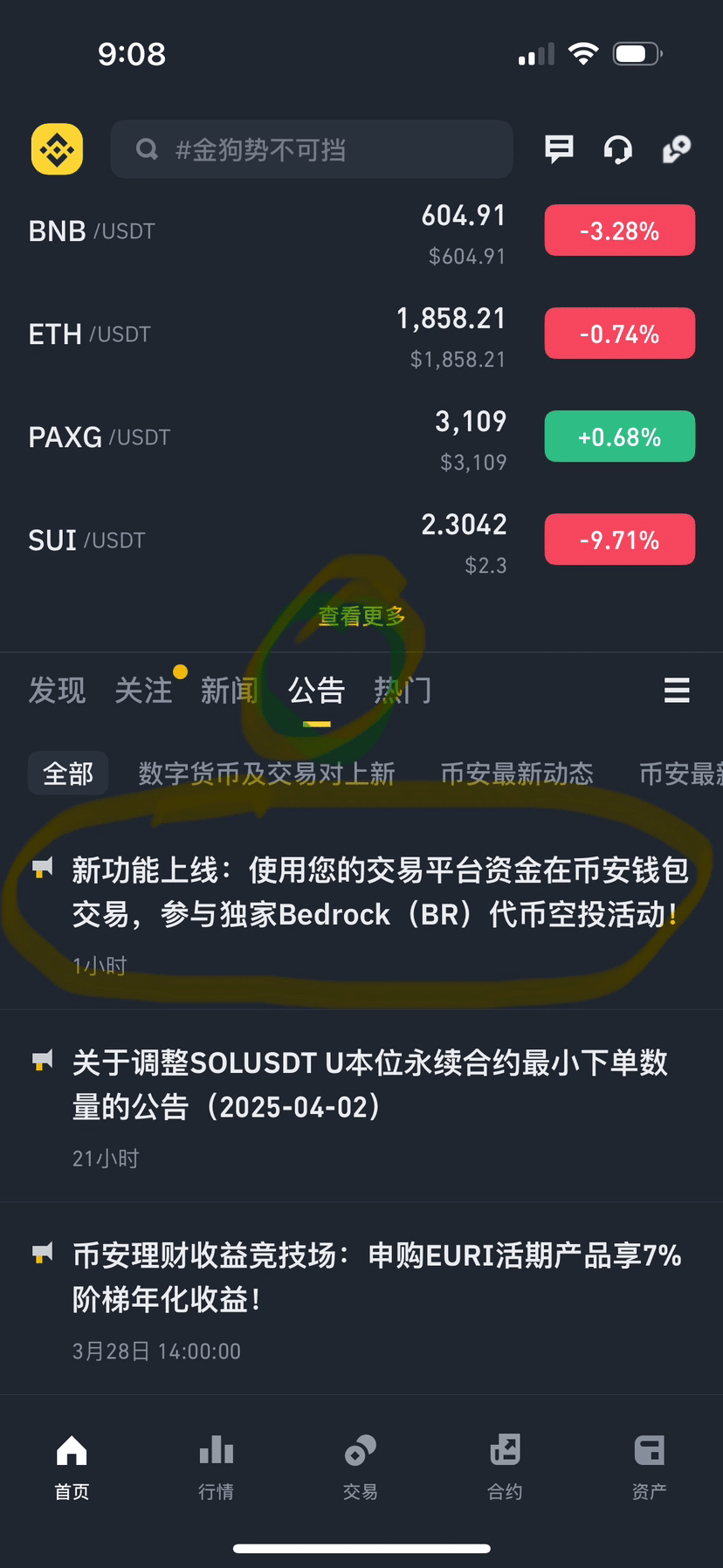Switch to the 热门 tab
Image resolution: width=723 pixels, height=1568 pixels.
403,691
